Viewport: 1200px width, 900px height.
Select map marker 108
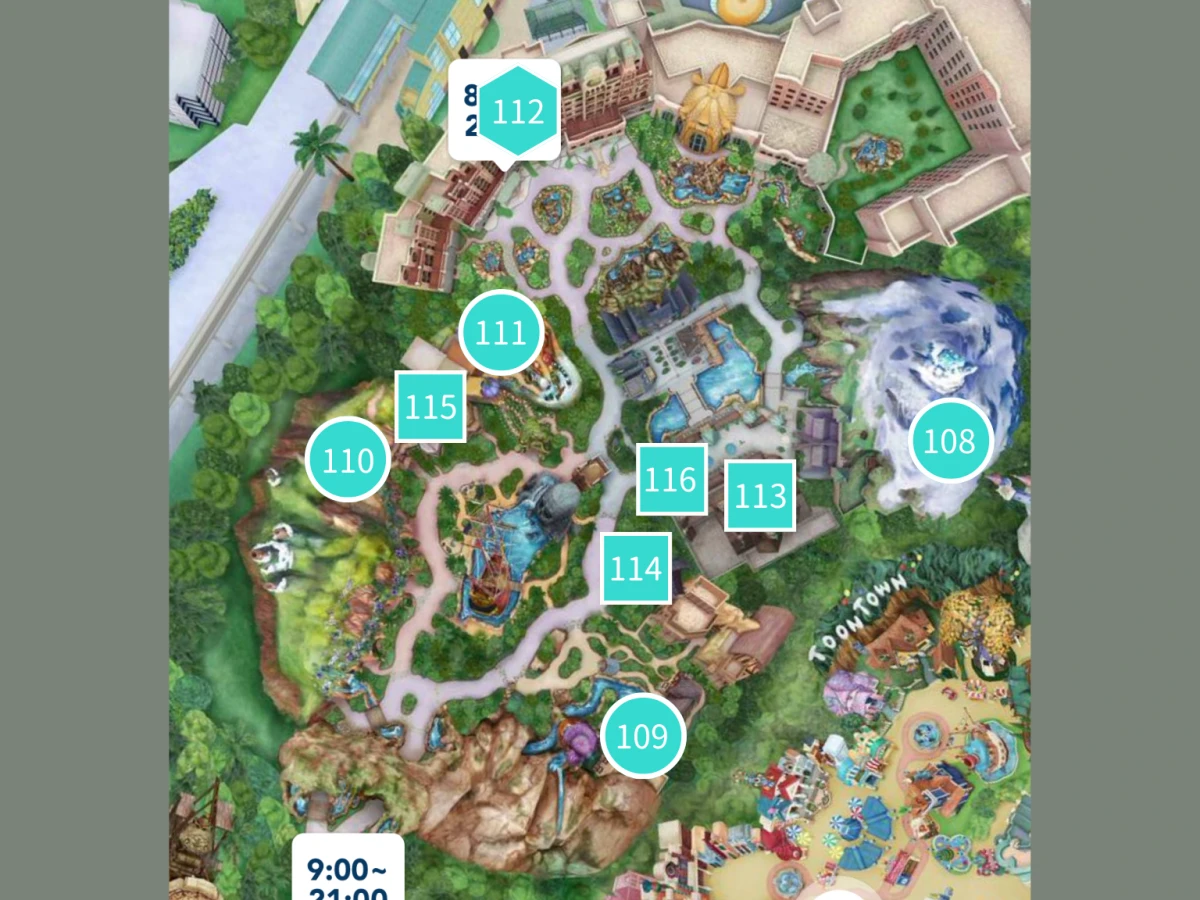pyautogui.click(x=950, y=441)
